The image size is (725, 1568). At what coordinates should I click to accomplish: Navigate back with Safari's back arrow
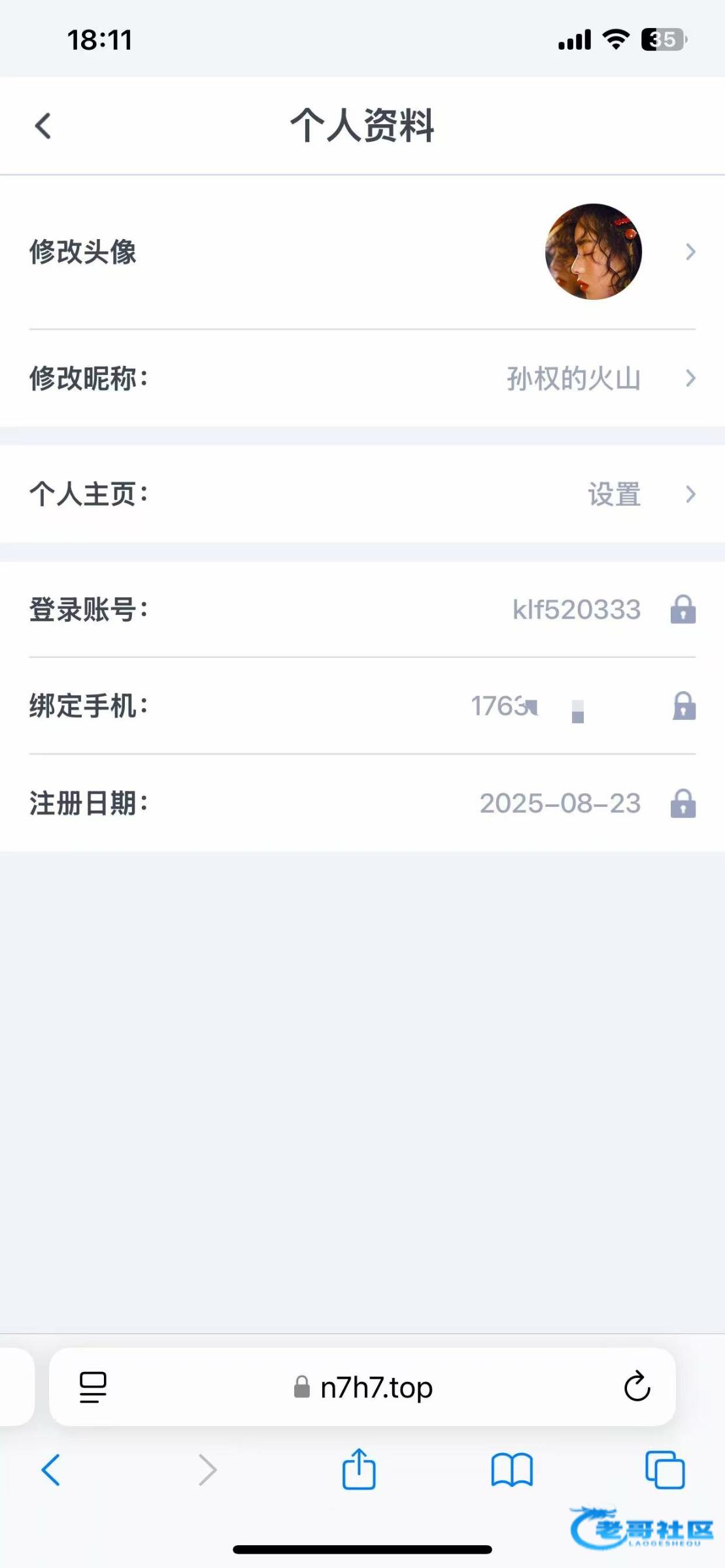pyautogui.click(x=51, y=1470)
